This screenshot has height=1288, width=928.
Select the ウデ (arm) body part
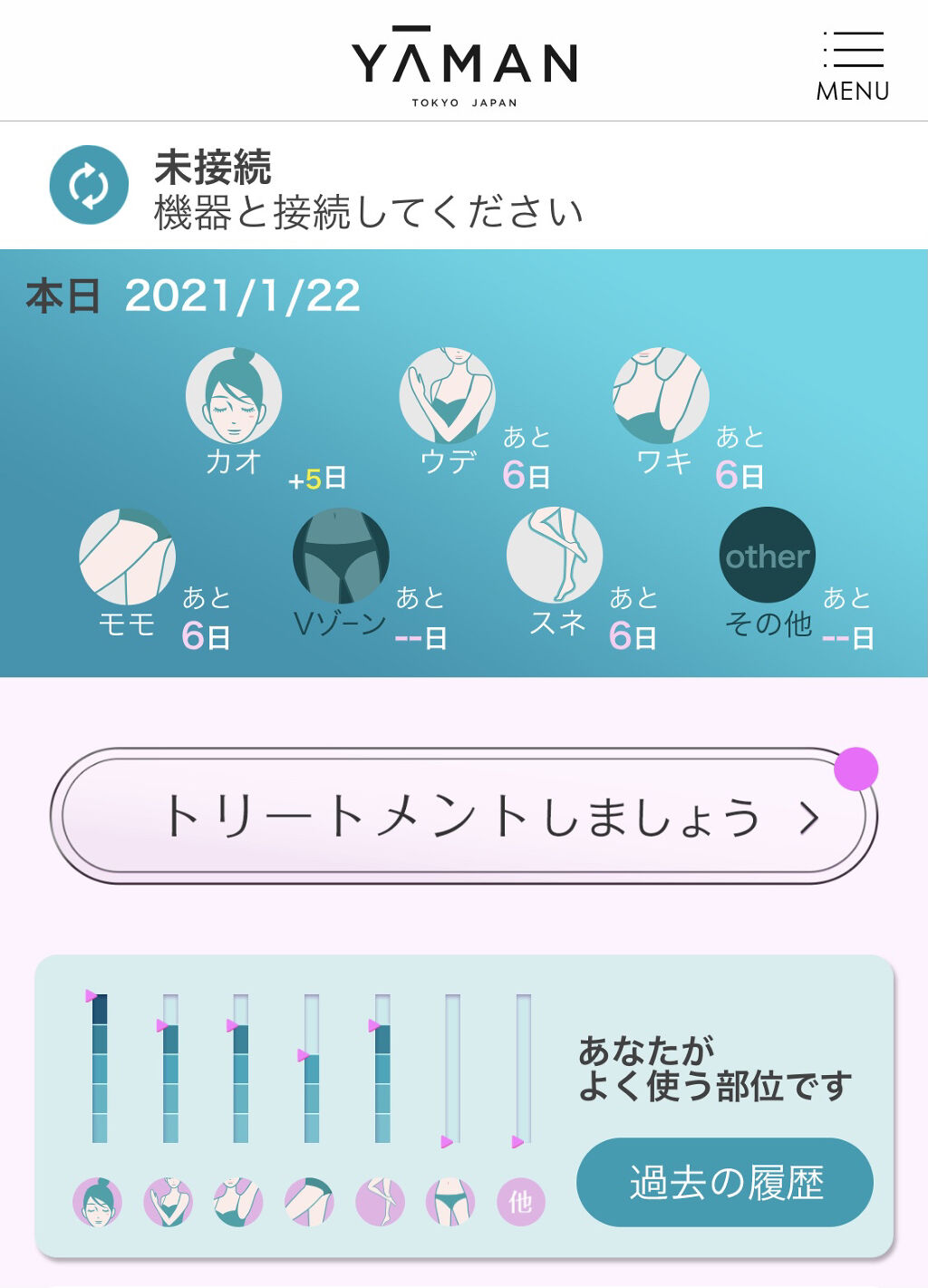448,396
